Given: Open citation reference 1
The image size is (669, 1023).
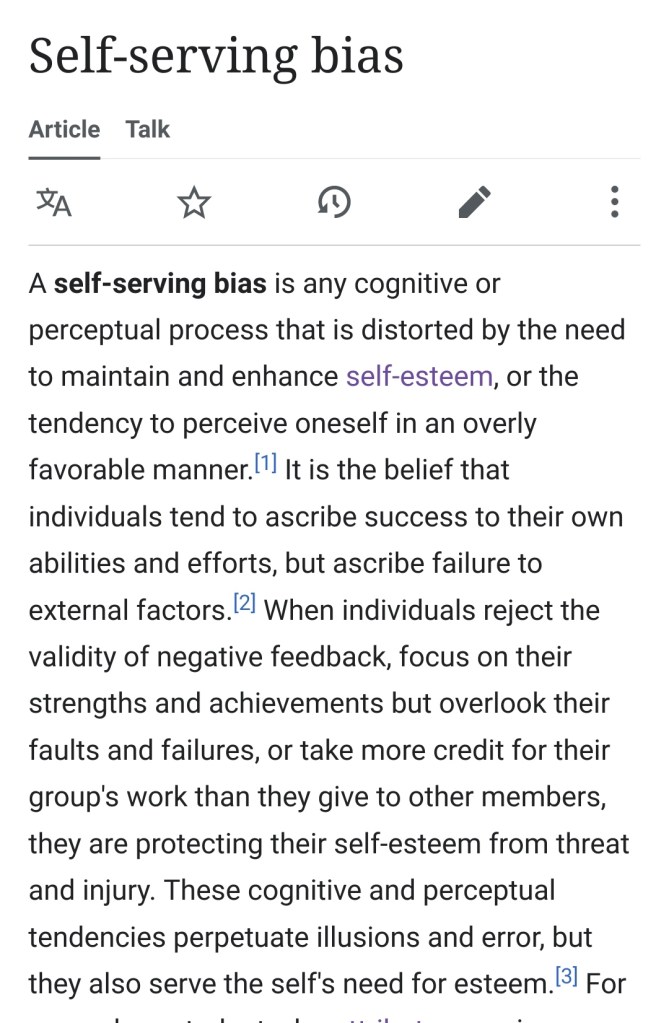Looking at the screenshot, I should 265,463.
